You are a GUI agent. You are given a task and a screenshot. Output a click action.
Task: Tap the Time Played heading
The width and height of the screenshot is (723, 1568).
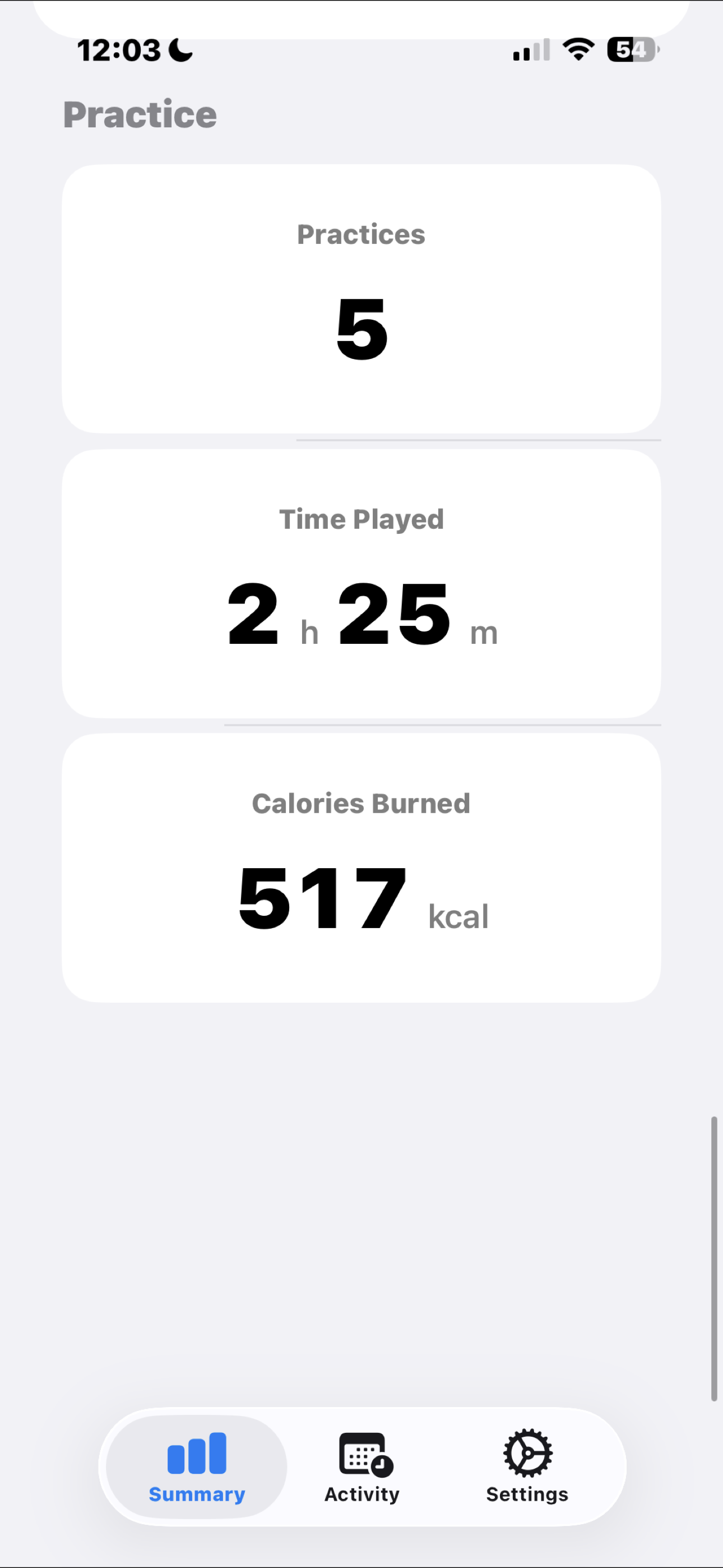(361, 519)
